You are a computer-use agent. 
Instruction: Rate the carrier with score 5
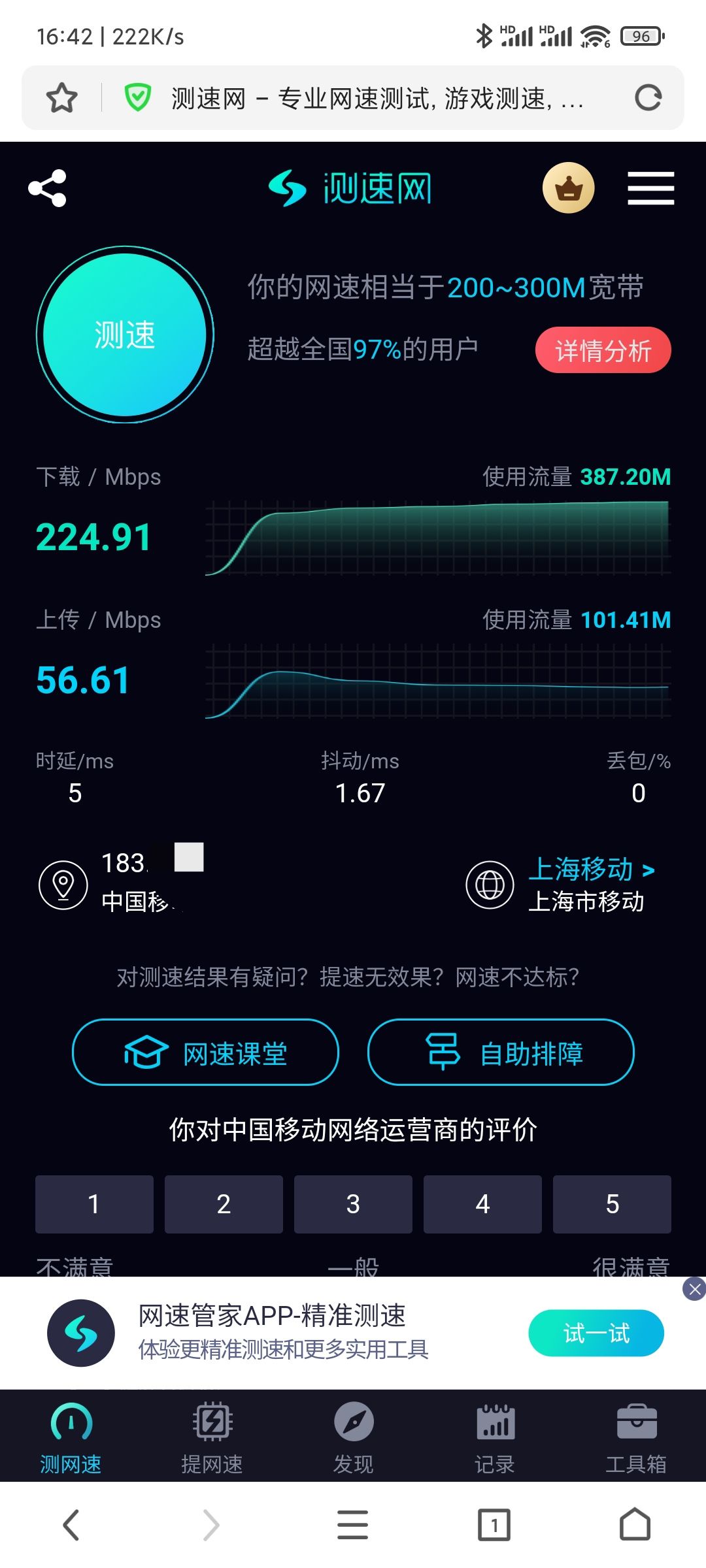[612, 1204]
